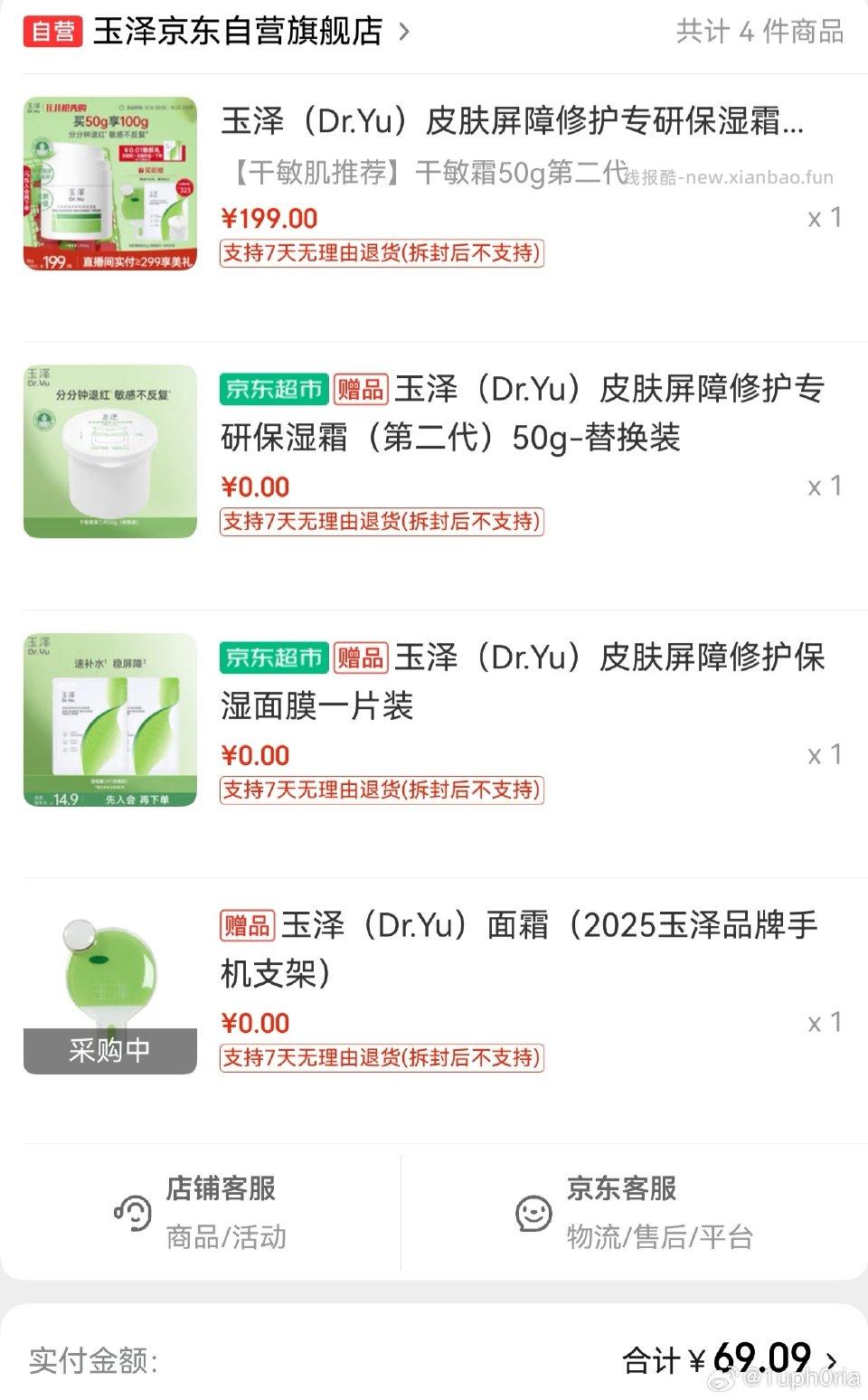Click the 京东超市 tag on the face mask item
868x1400 pixels.
(274, 657)
